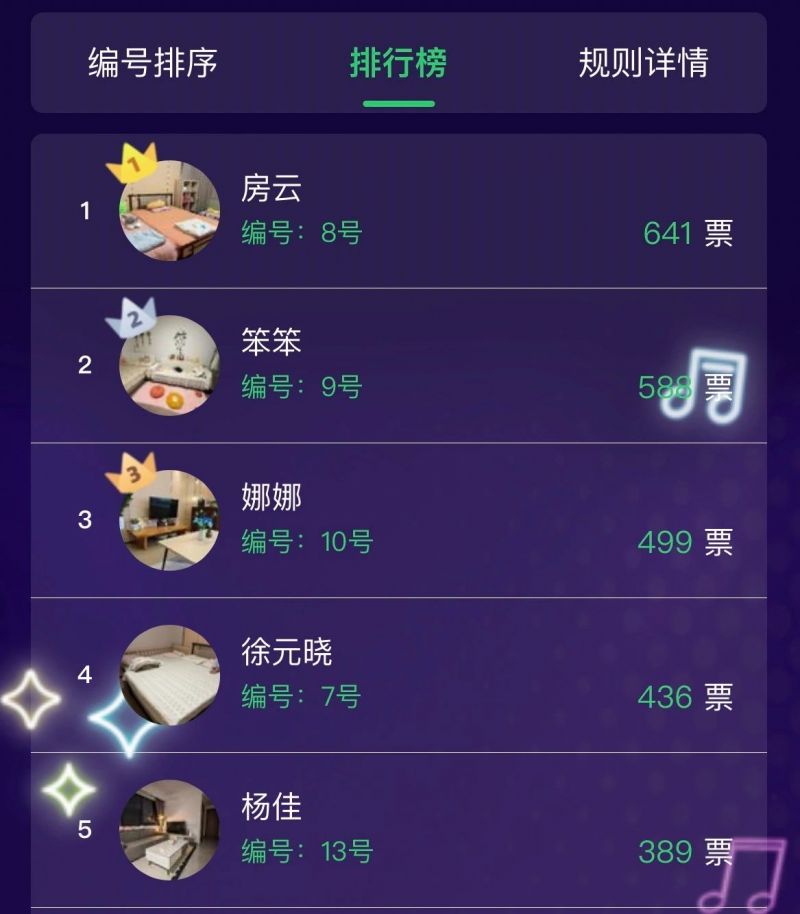Viewport: 800px width, 914px height.
Task: View 笨笨's entry, 编号 9号
Action: (398, 366)
